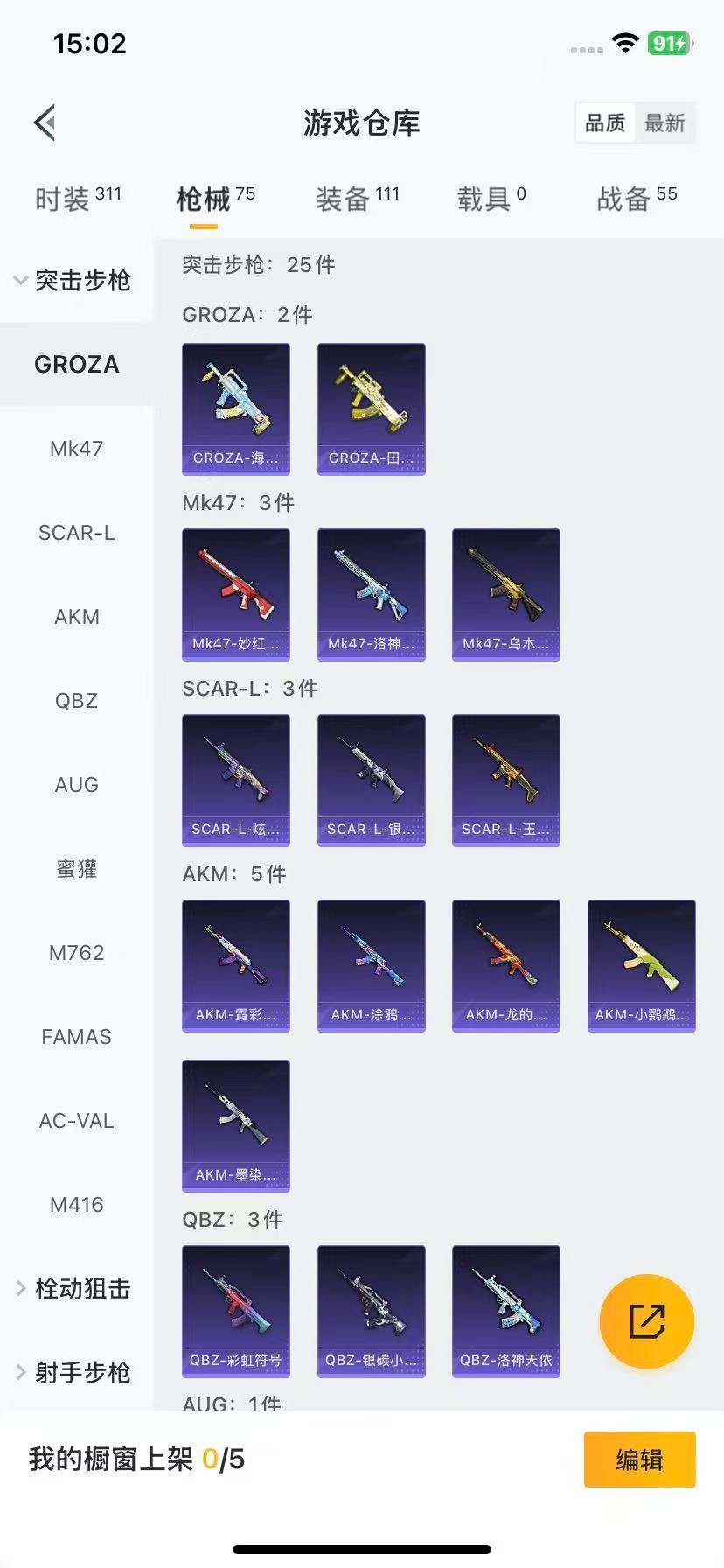Sort the warehouse by 品质

605,122
